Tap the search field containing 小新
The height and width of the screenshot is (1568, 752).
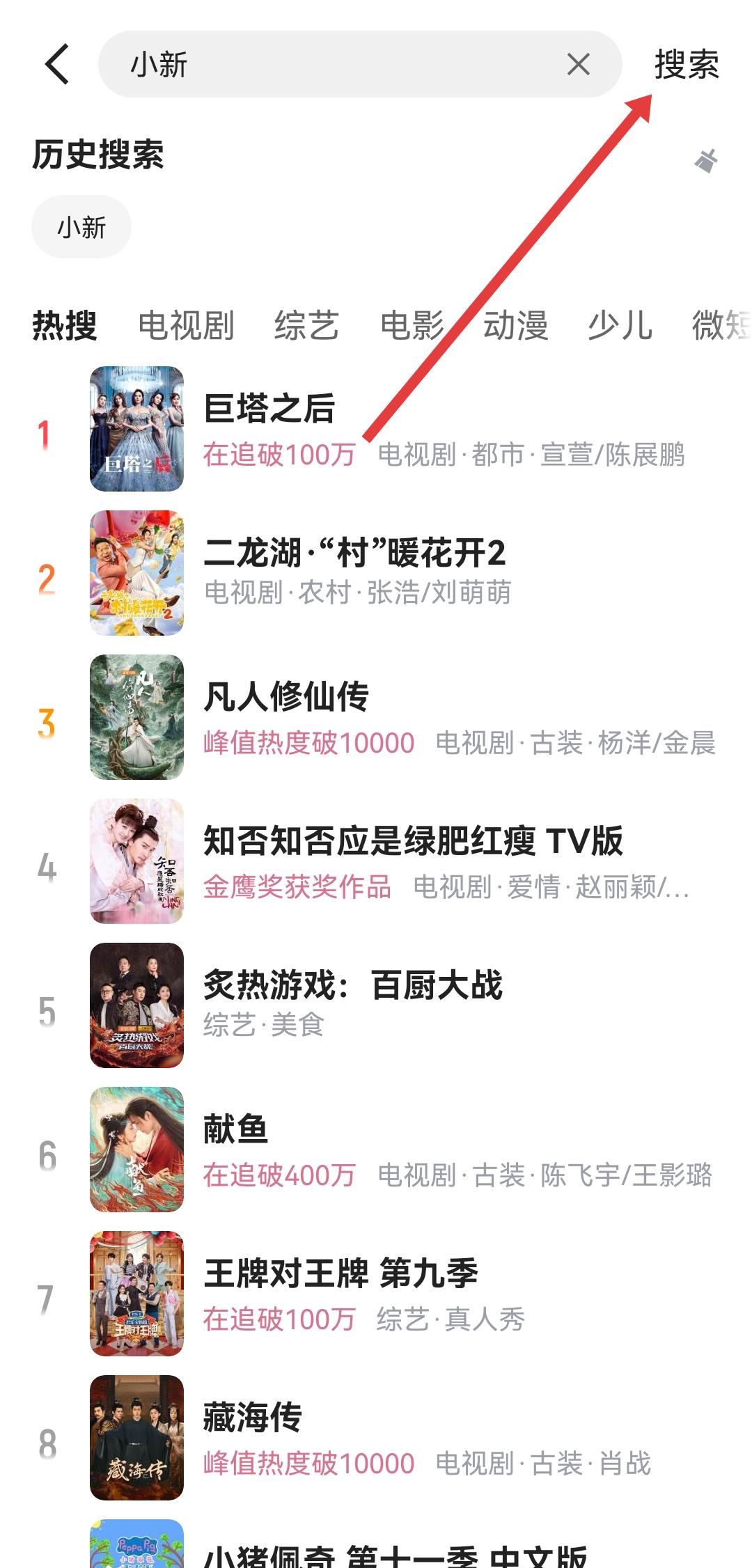pyautogui.click(x=334, y=64)
